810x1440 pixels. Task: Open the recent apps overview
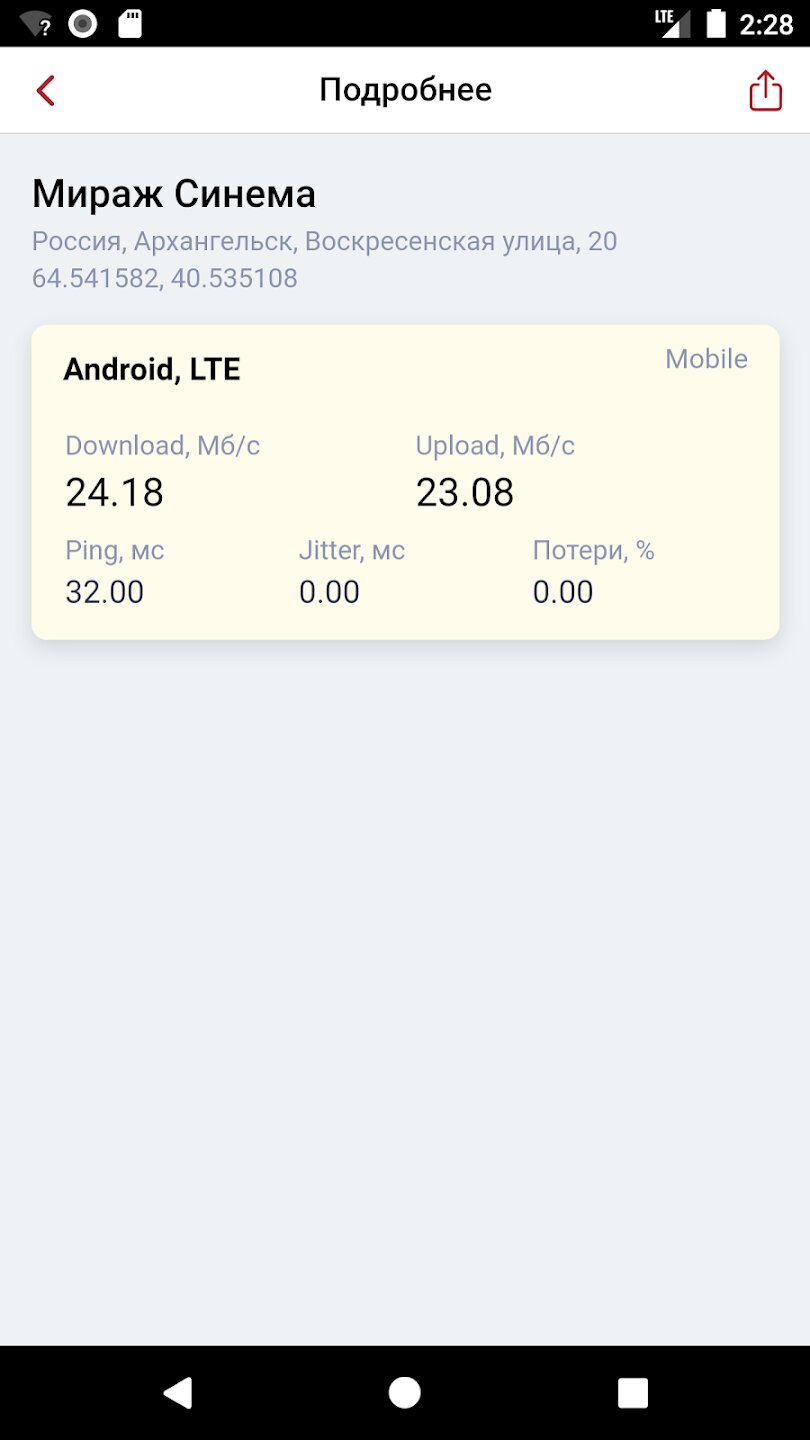click(632, 1392)
